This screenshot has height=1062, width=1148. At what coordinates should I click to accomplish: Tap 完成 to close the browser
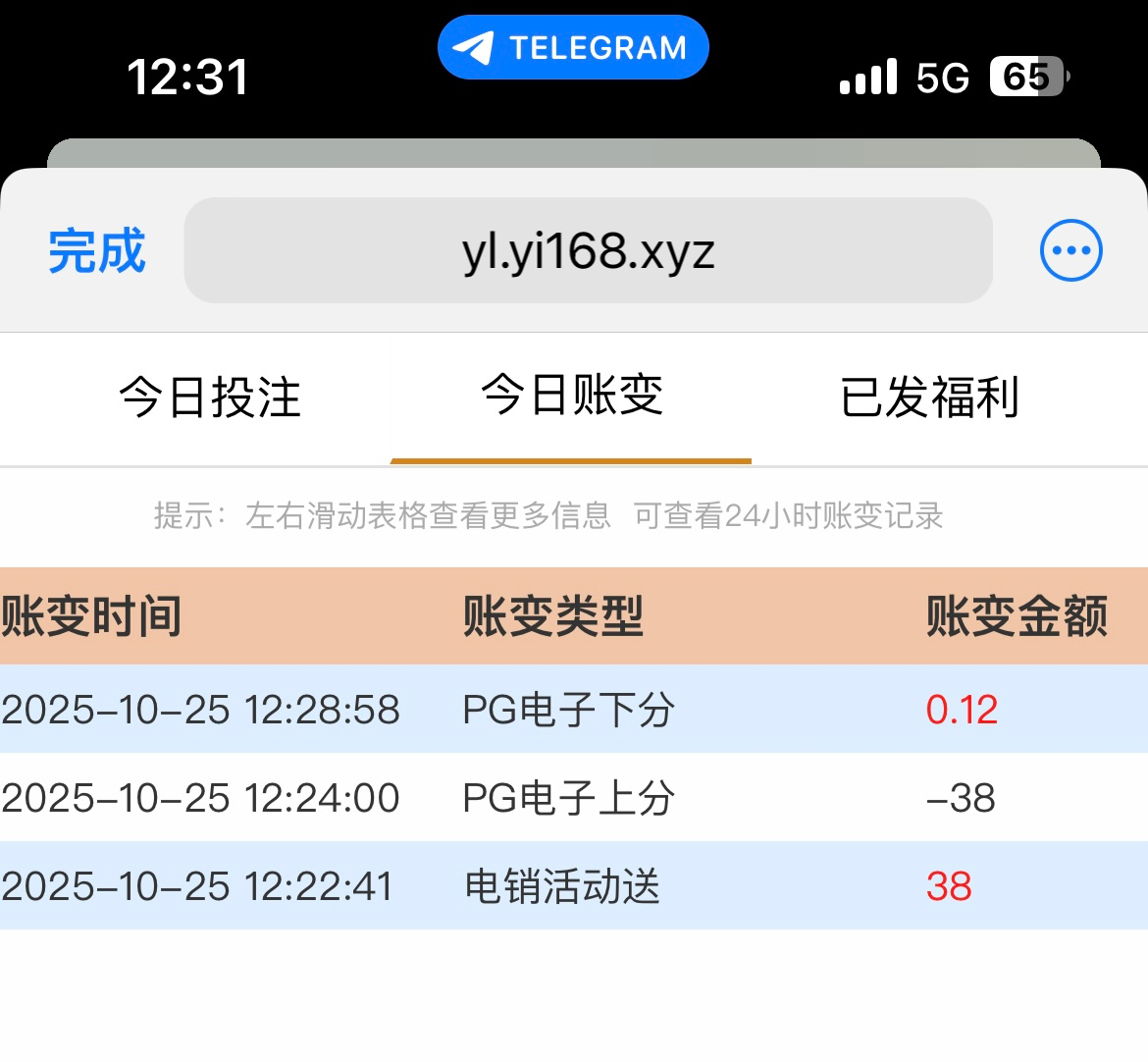pyautogui.click(x=96, y=251)
